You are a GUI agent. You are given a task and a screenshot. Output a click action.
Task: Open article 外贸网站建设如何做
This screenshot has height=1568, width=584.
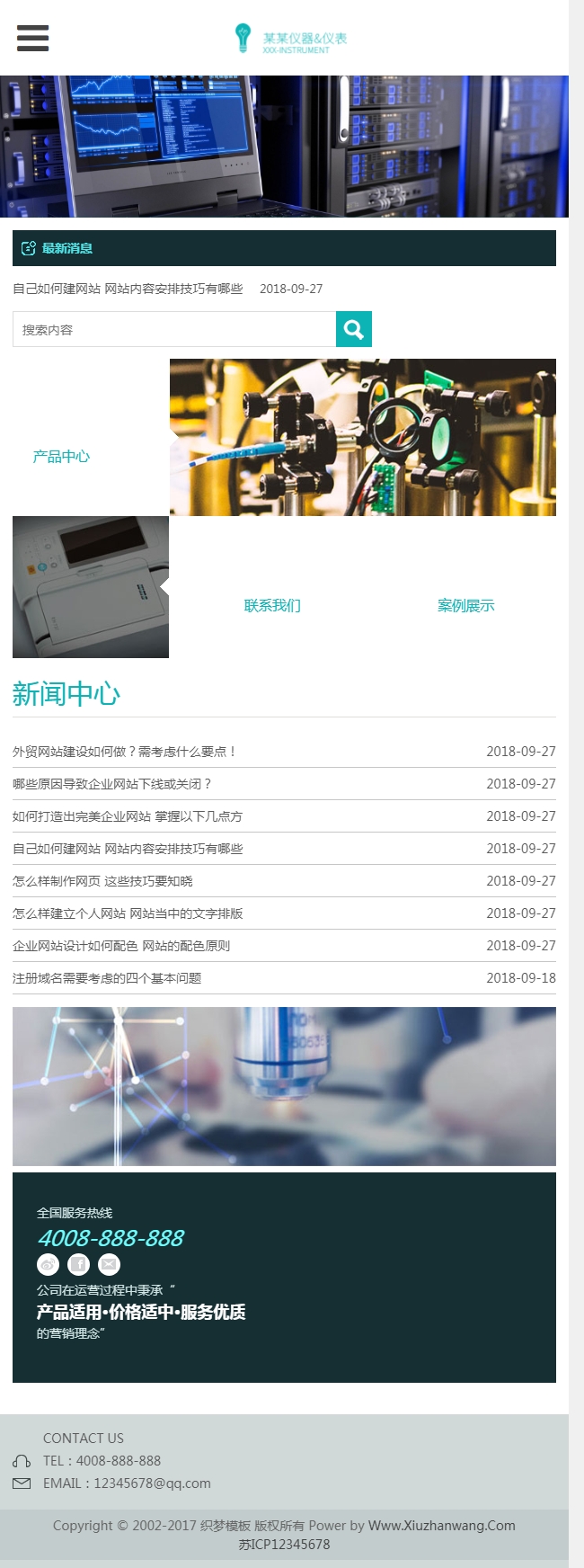tap(124, 752)
